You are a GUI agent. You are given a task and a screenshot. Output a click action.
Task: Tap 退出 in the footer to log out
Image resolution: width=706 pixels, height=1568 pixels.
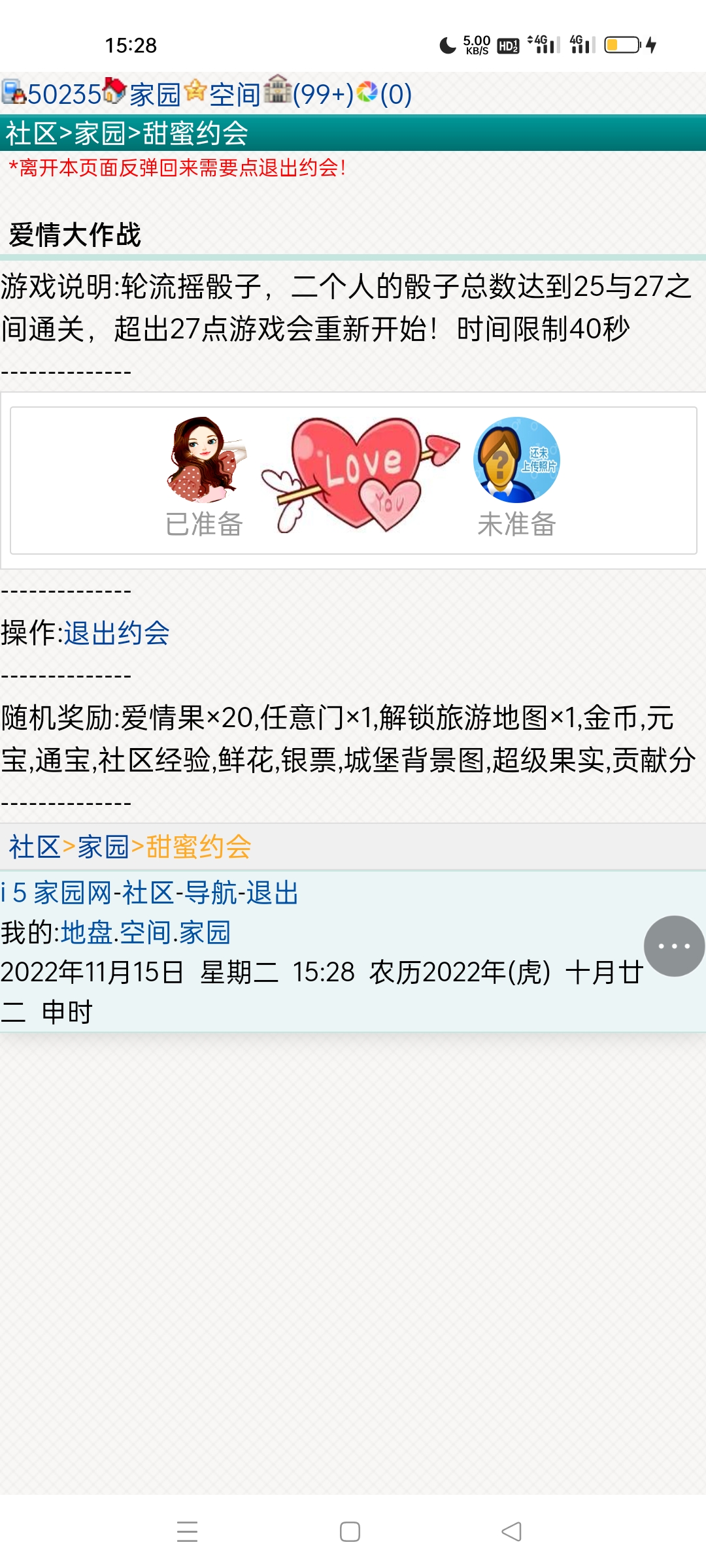click(x=272, y=892)
